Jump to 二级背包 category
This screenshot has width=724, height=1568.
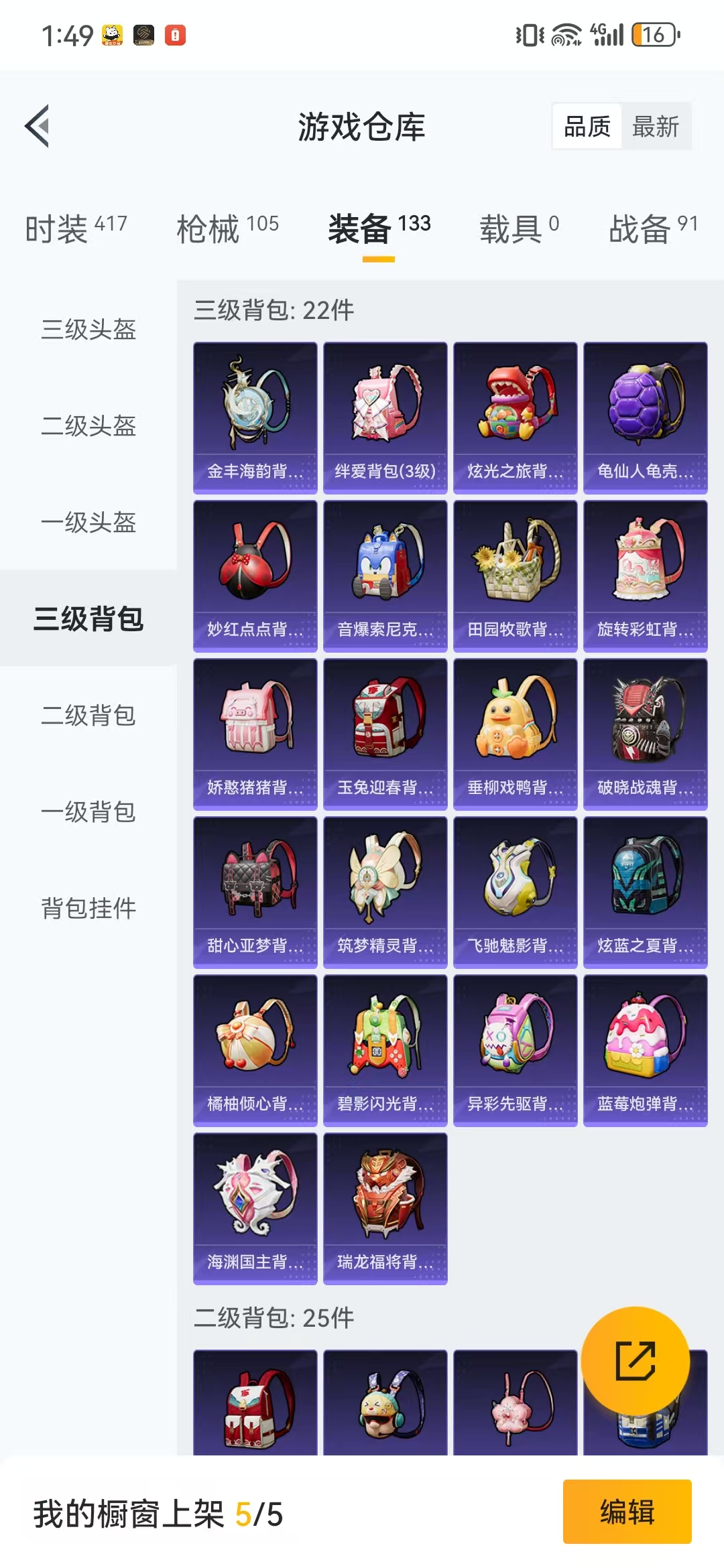88,715
